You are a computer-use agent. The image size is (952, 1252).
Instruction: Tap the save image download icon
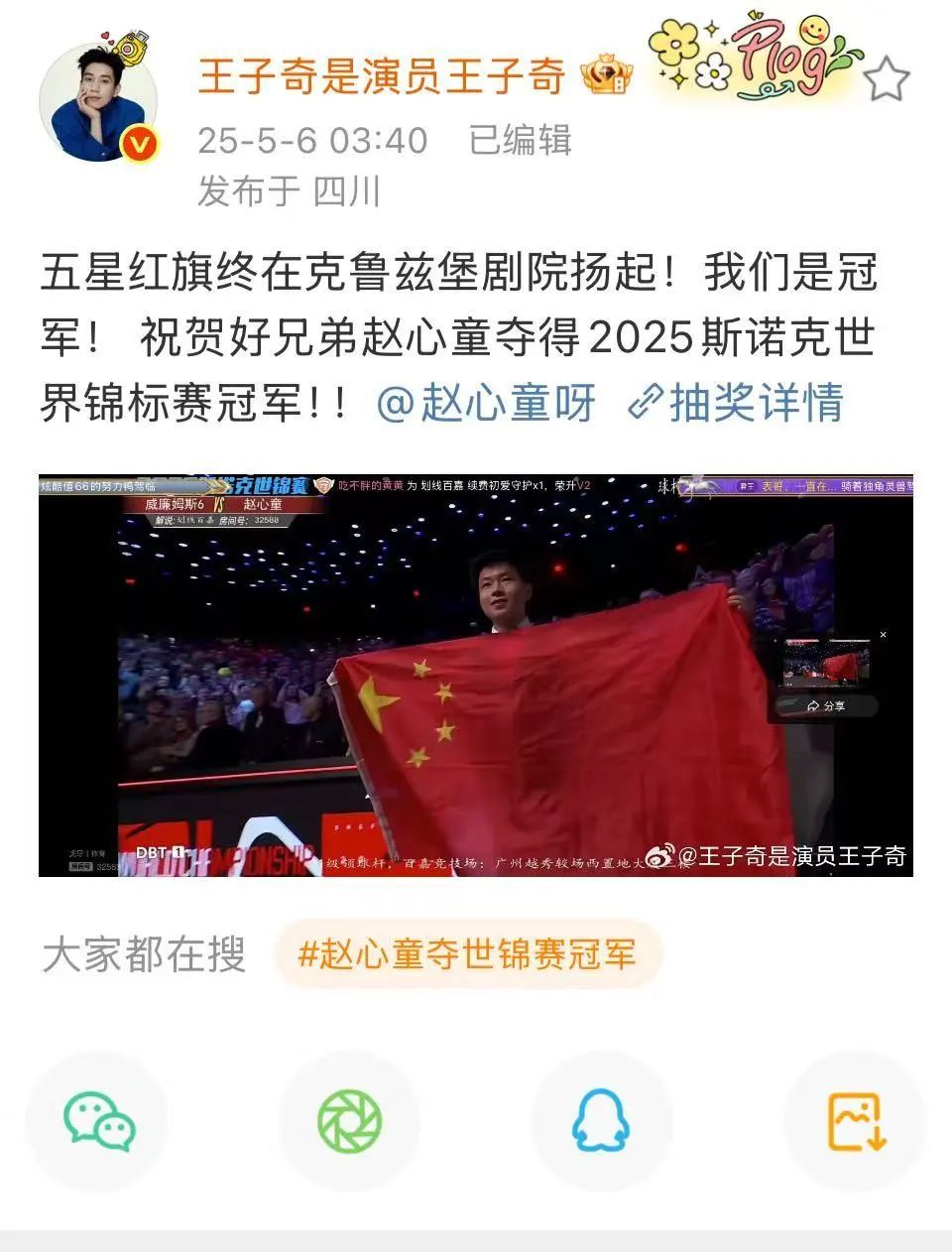857,1119
